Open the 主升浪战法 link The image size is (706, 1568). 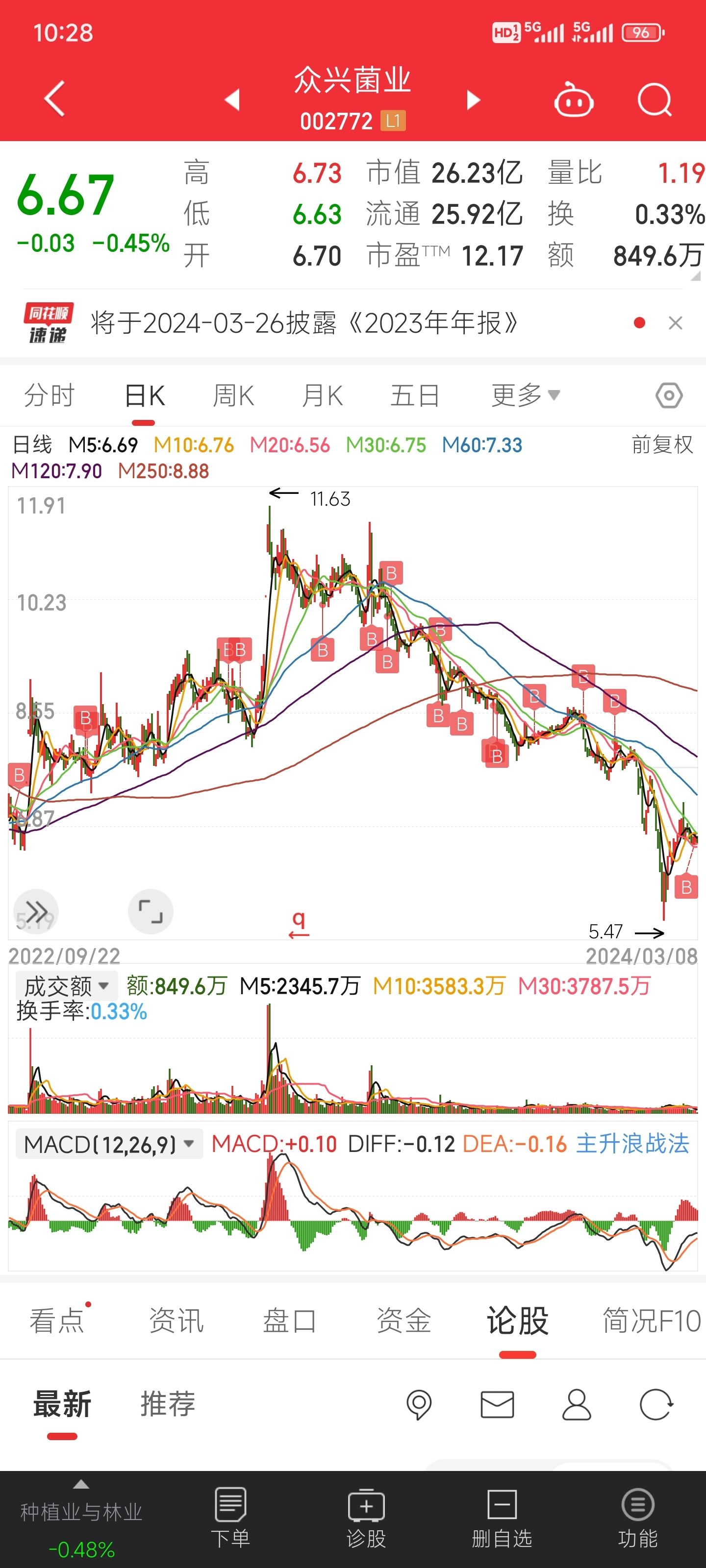pyautogui.click(x=632, y=1144)
